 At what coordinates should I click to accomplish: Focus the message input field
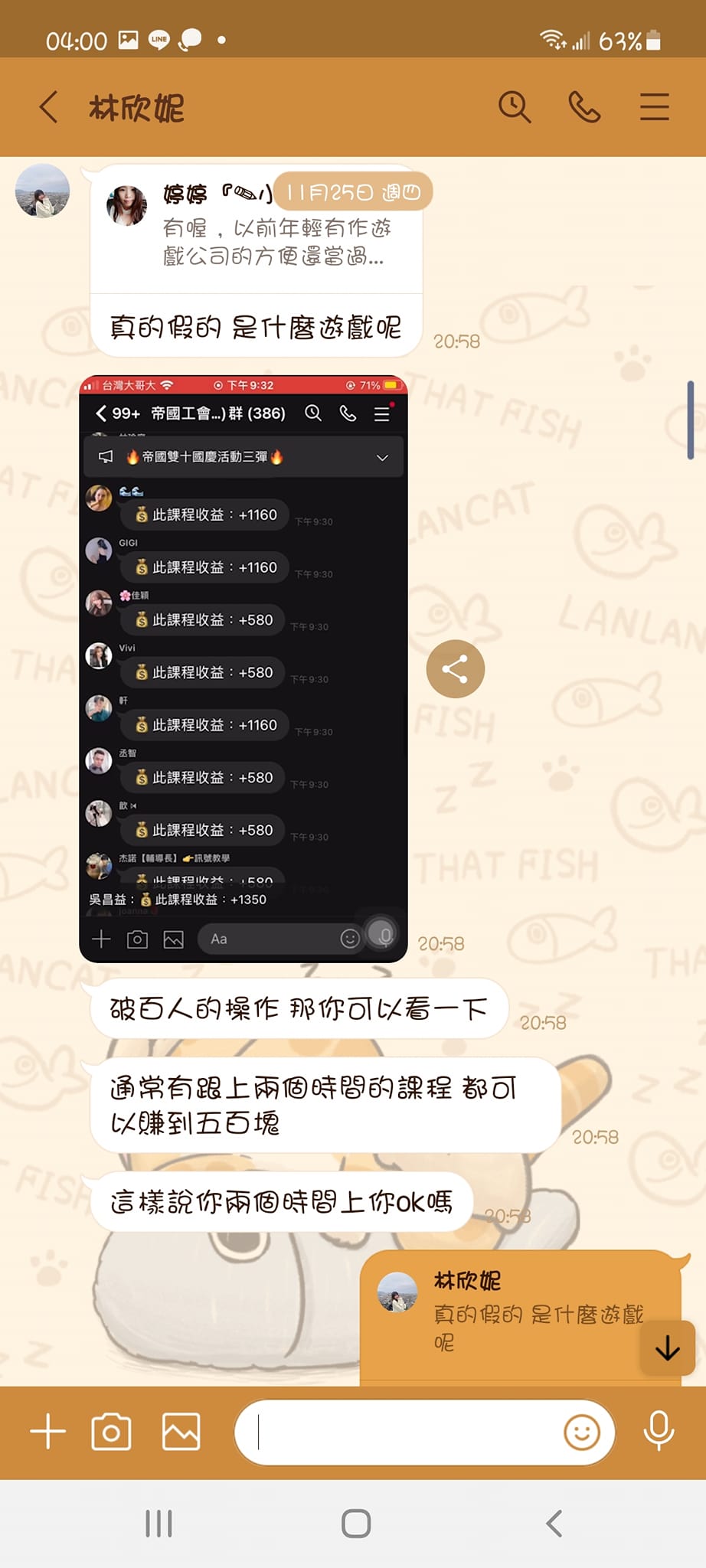click(406, 1432)
